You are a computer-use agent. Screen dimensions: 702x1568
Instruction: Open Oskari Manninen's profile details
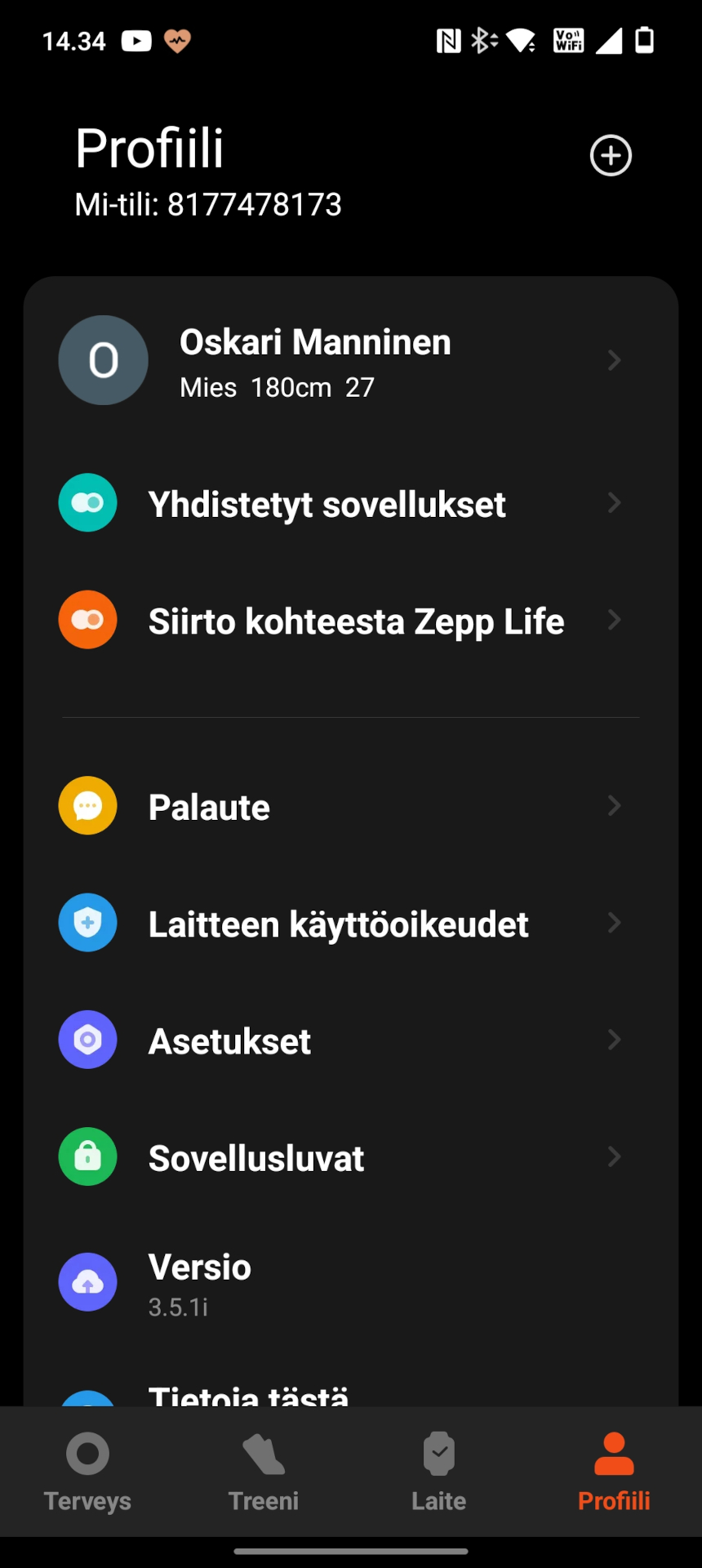coord(351,360)
